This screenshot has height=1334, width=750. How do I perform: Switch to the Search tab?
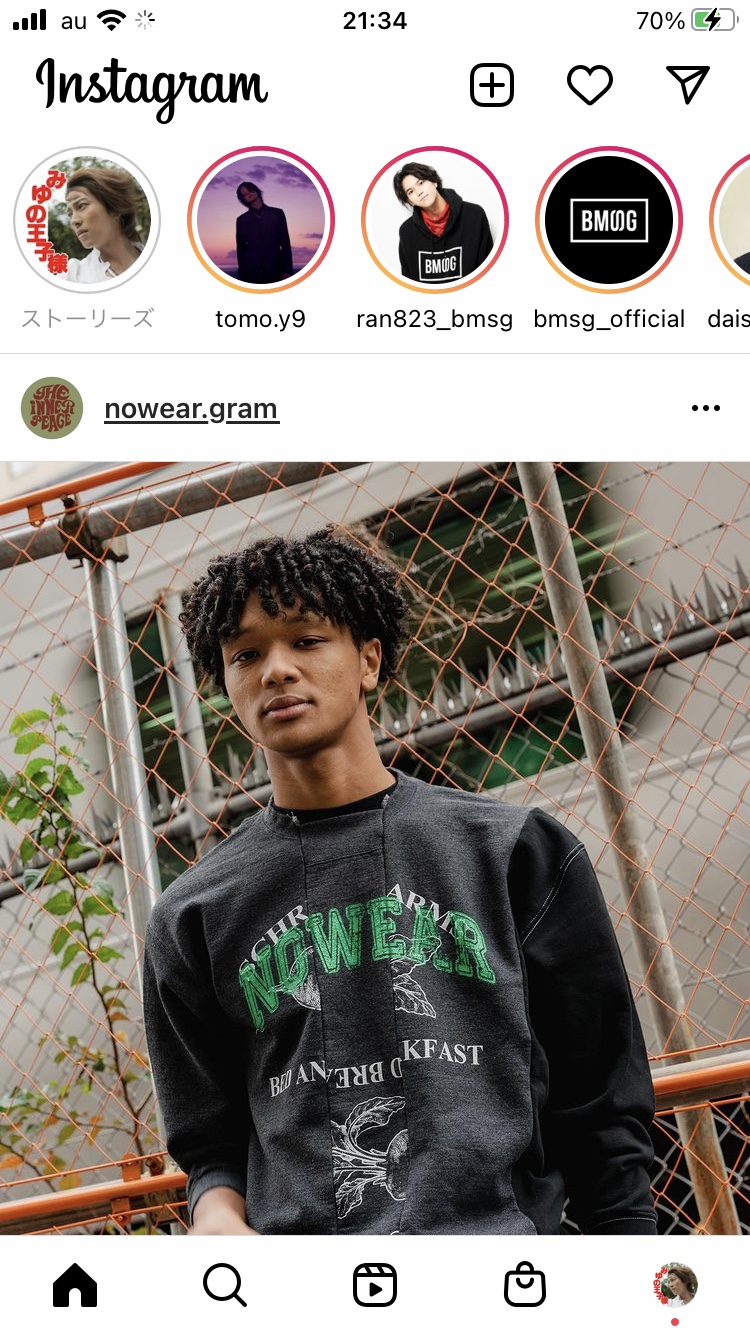[225, 1285]
